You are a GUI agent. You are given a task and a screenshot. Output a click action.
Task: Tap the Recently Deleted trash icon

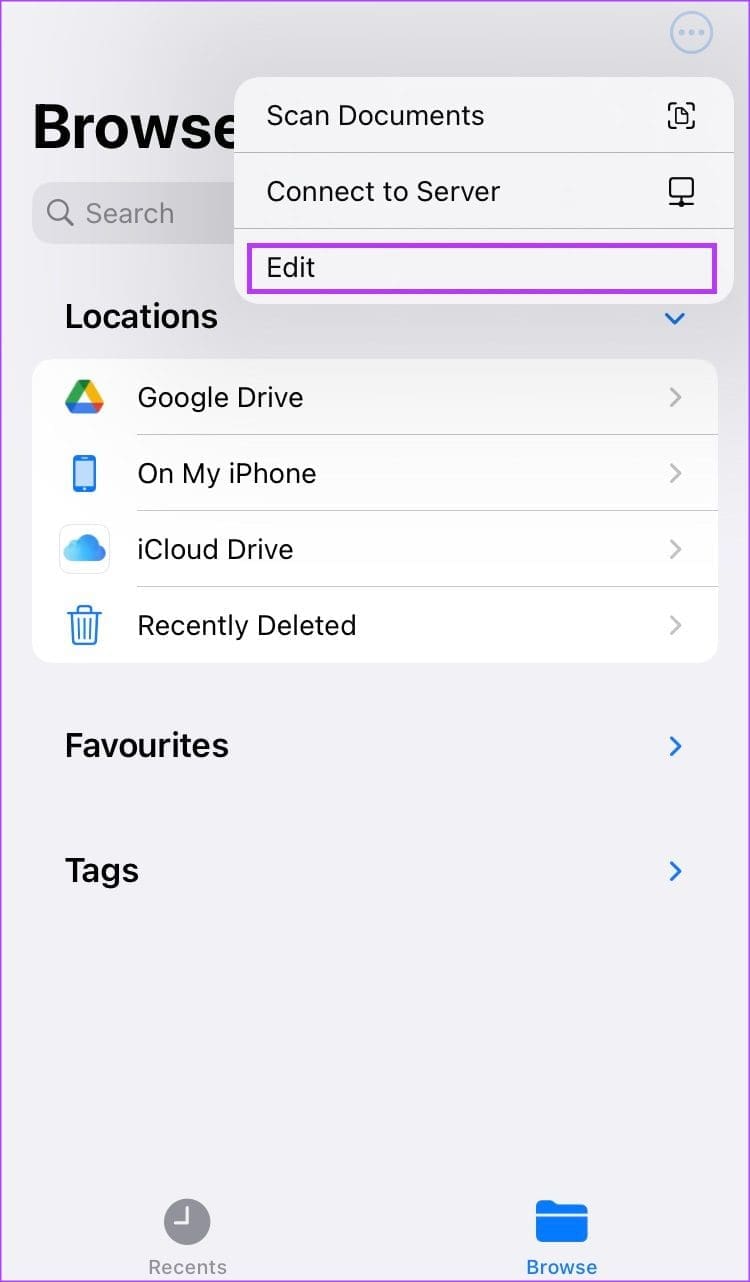point(84,625)
